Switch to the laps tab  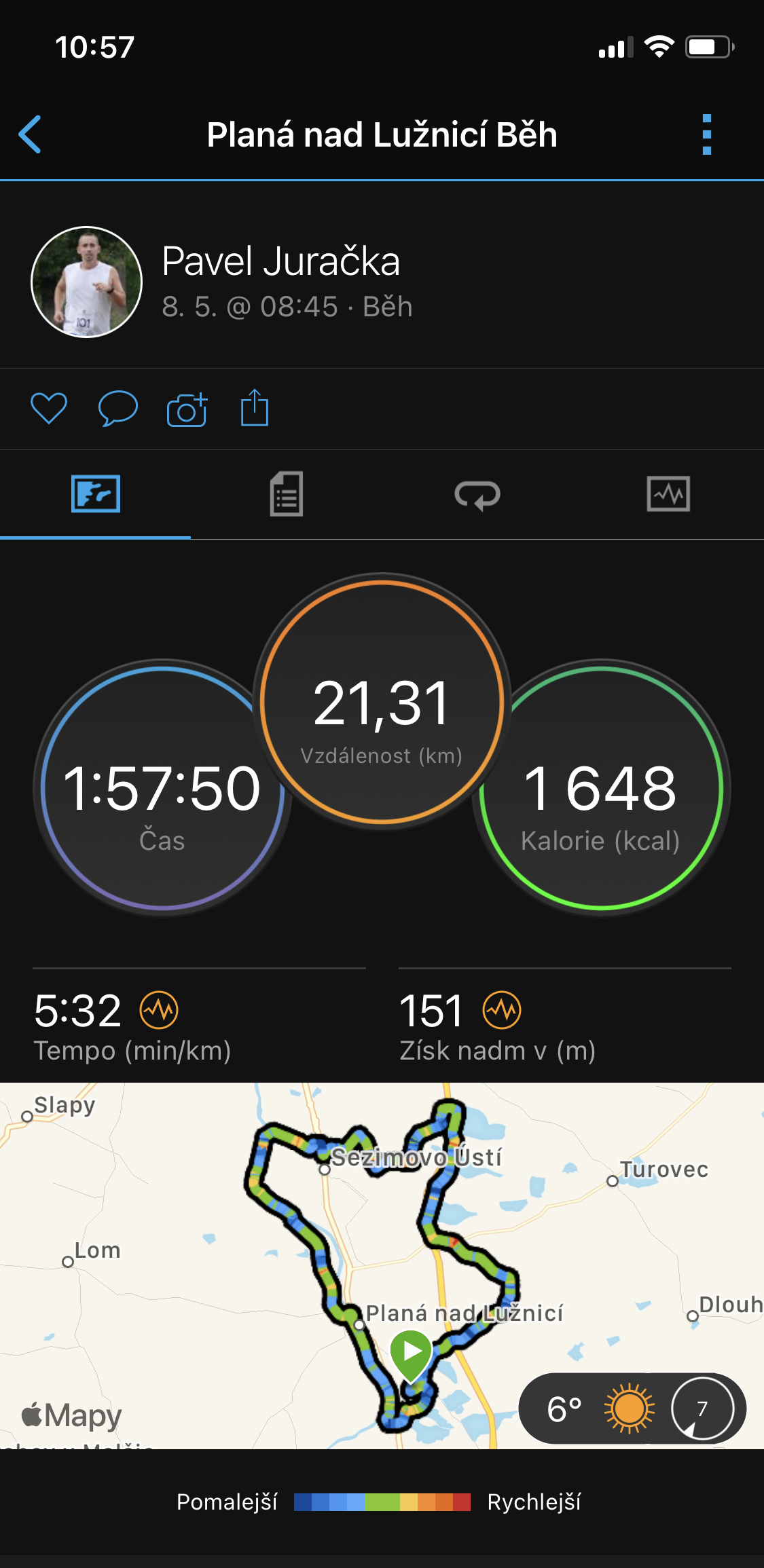tap(477, 495)
